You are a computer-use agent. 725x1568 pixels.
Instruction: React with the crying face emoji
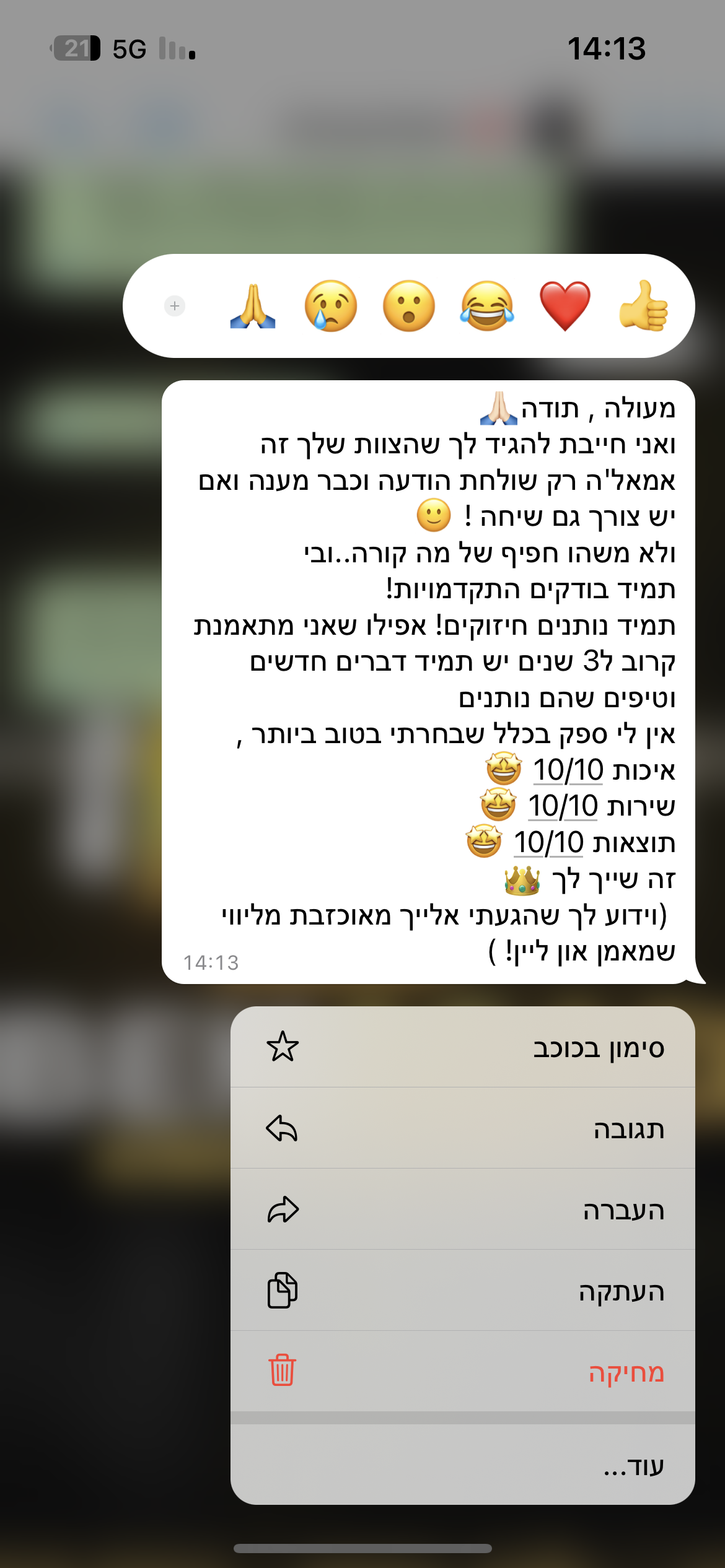click(331, 306)
